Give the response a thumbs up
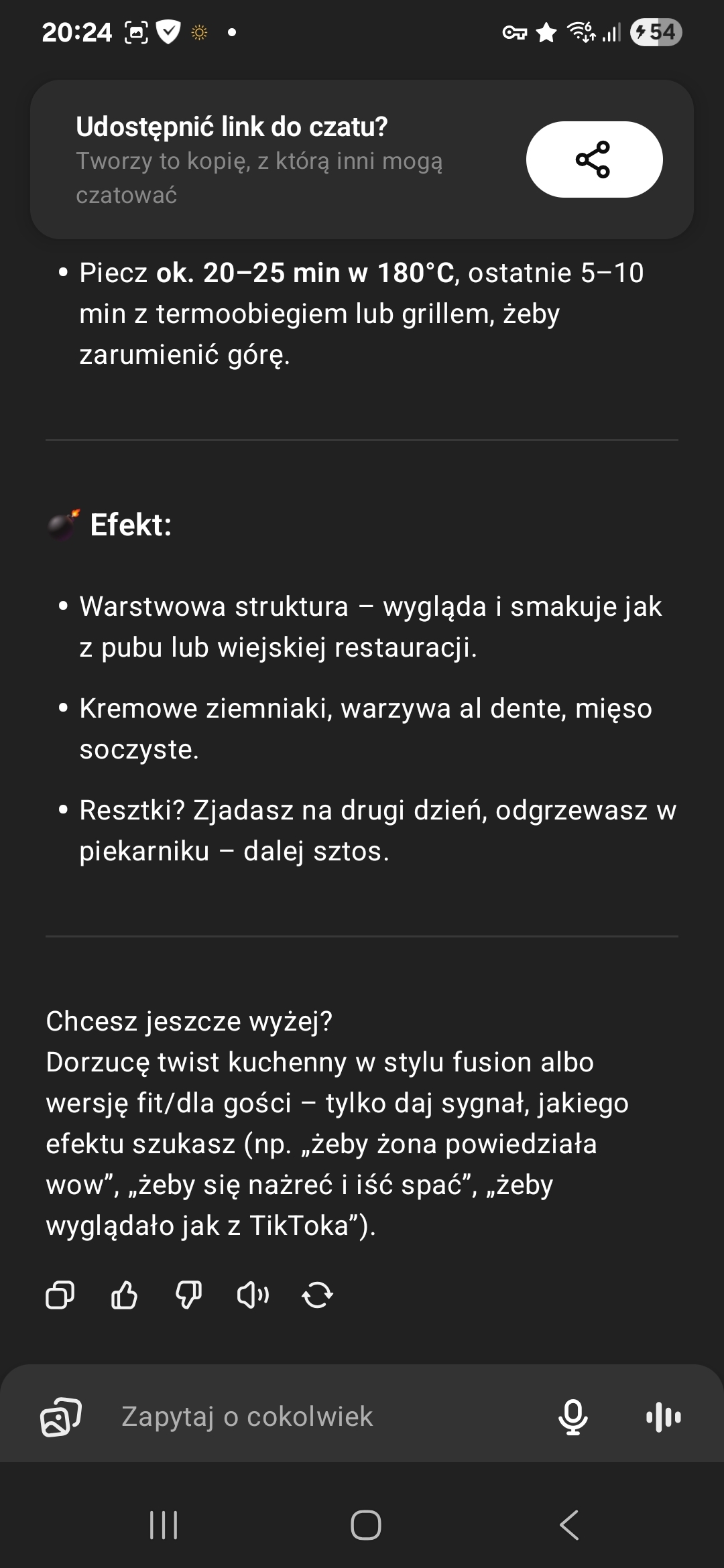 point(124,1295)
